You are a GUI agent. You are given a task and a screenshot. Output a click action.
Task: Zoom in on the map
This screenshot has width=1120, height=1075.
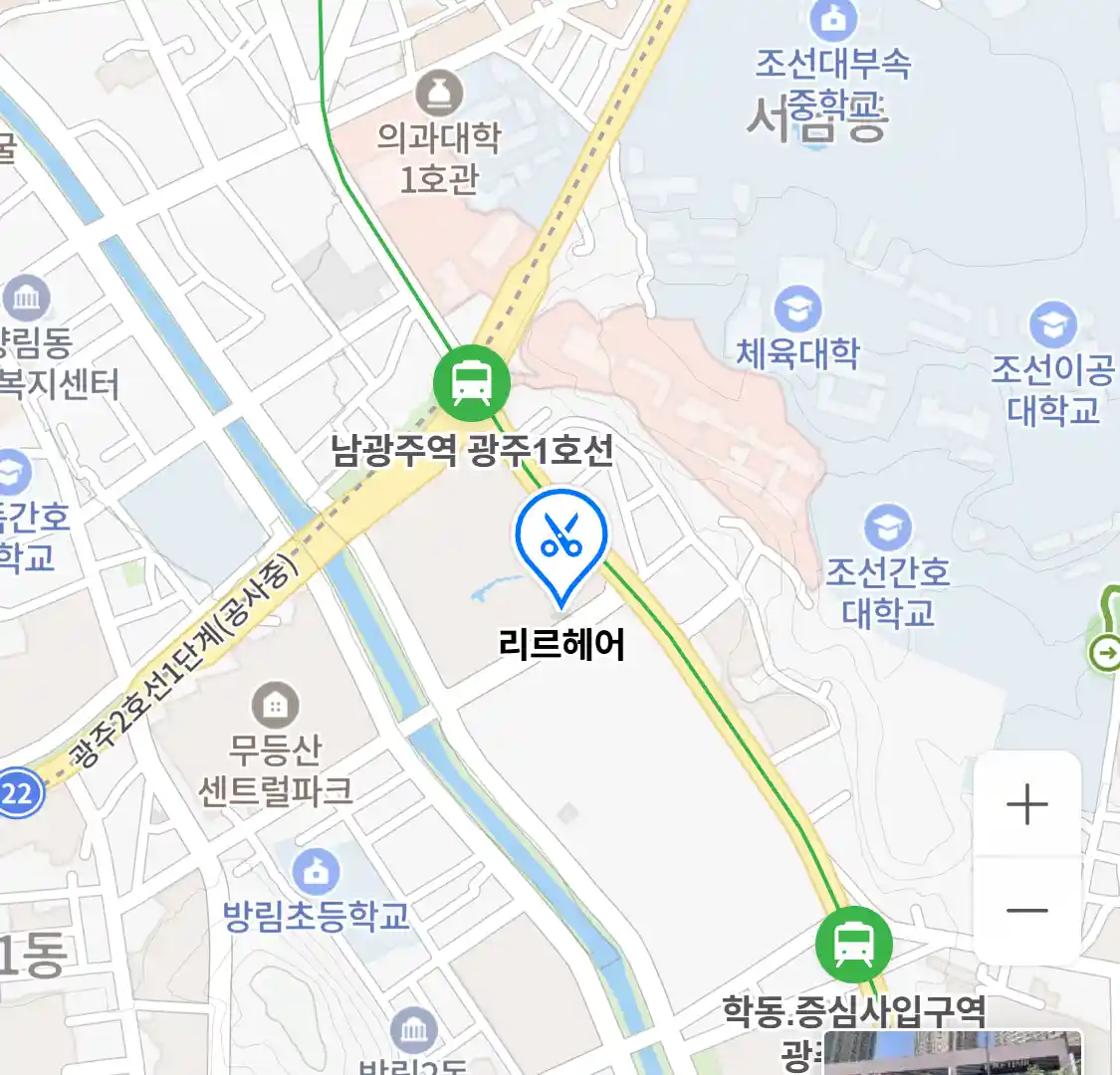(1026, 804)
